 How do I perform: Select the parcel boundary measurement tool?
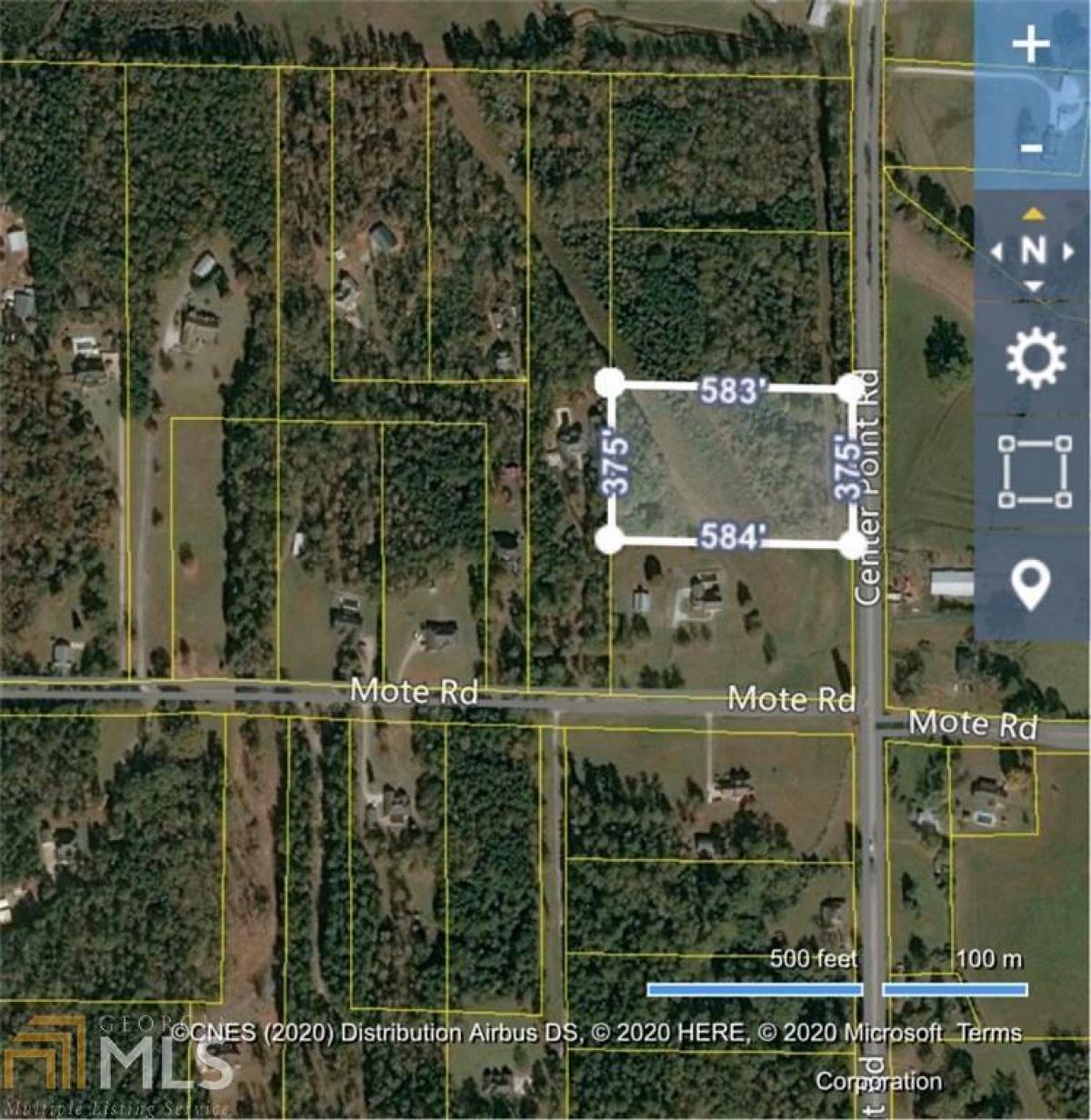[1034, 474]
